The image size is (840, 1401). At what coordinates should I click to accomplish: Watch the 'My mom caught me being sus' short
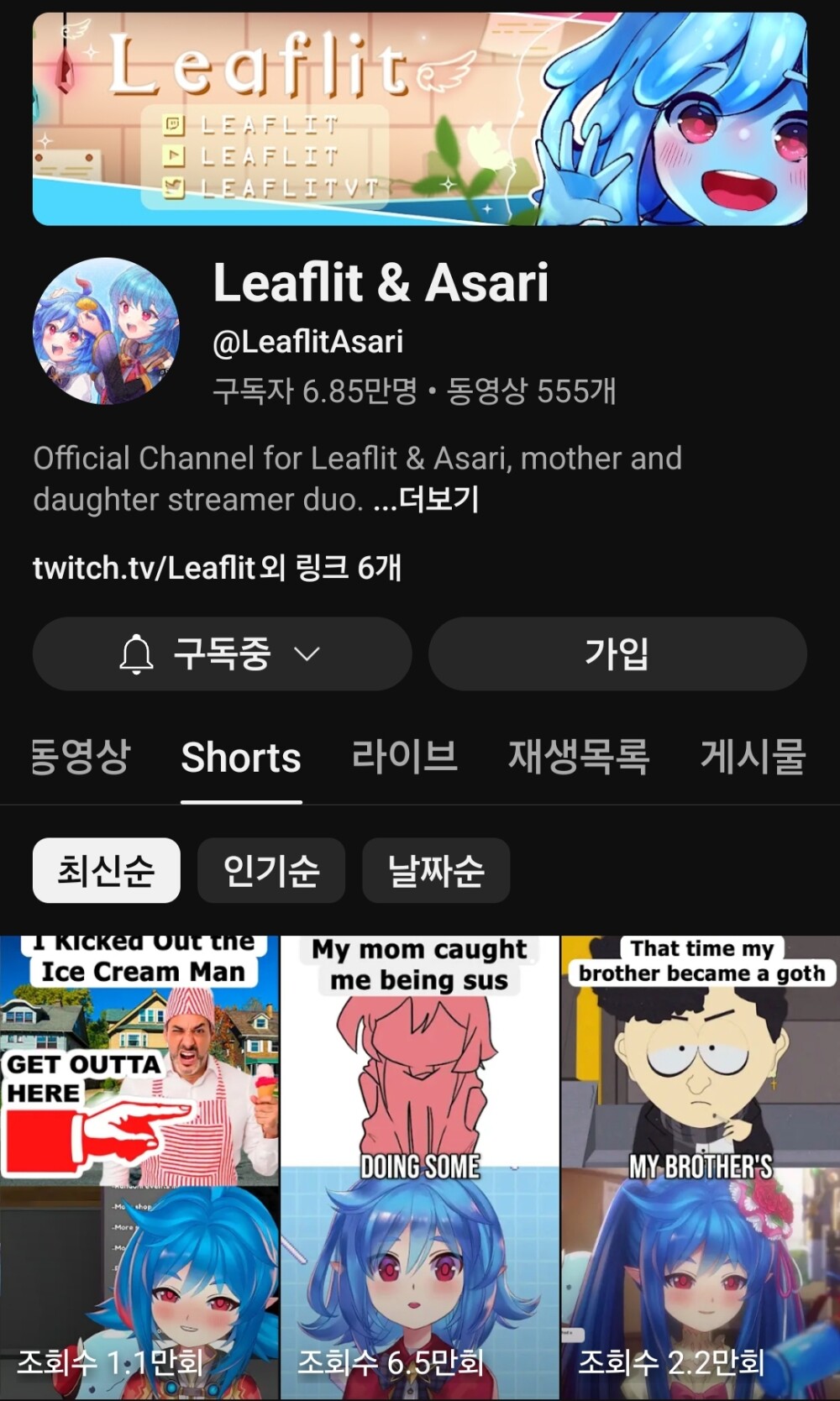pos(419,1167)
